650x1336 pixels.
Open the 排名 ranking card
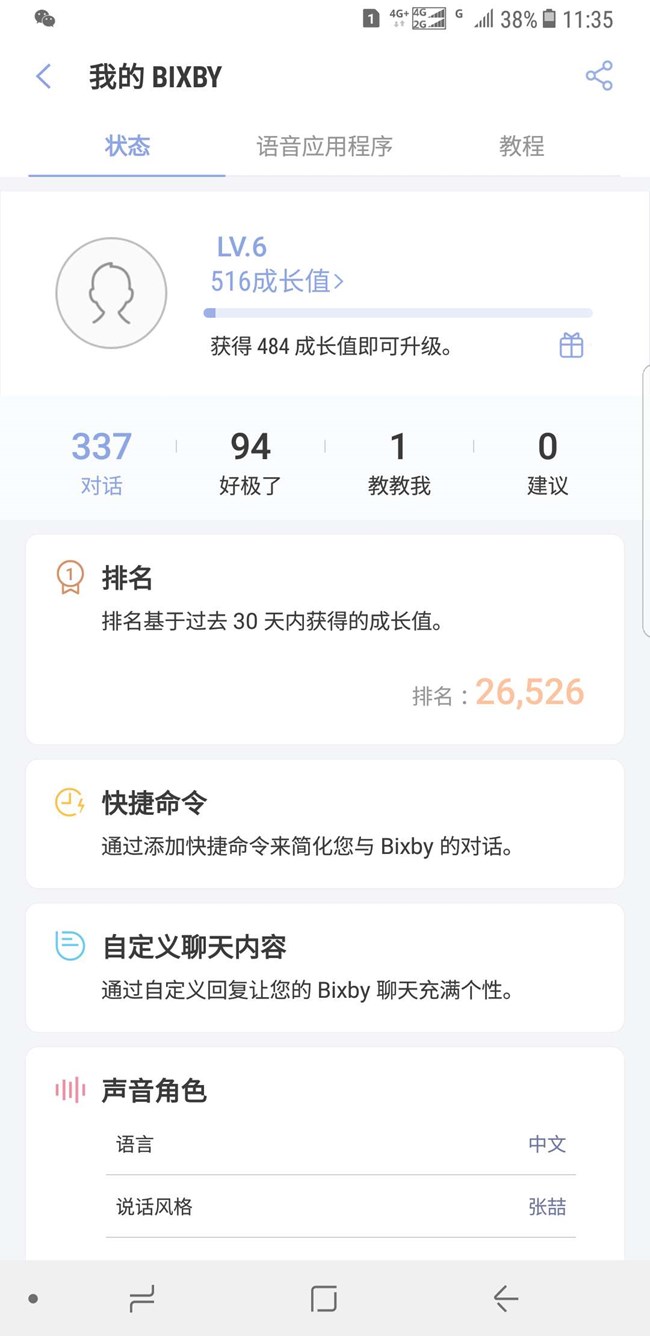point(324,639)
